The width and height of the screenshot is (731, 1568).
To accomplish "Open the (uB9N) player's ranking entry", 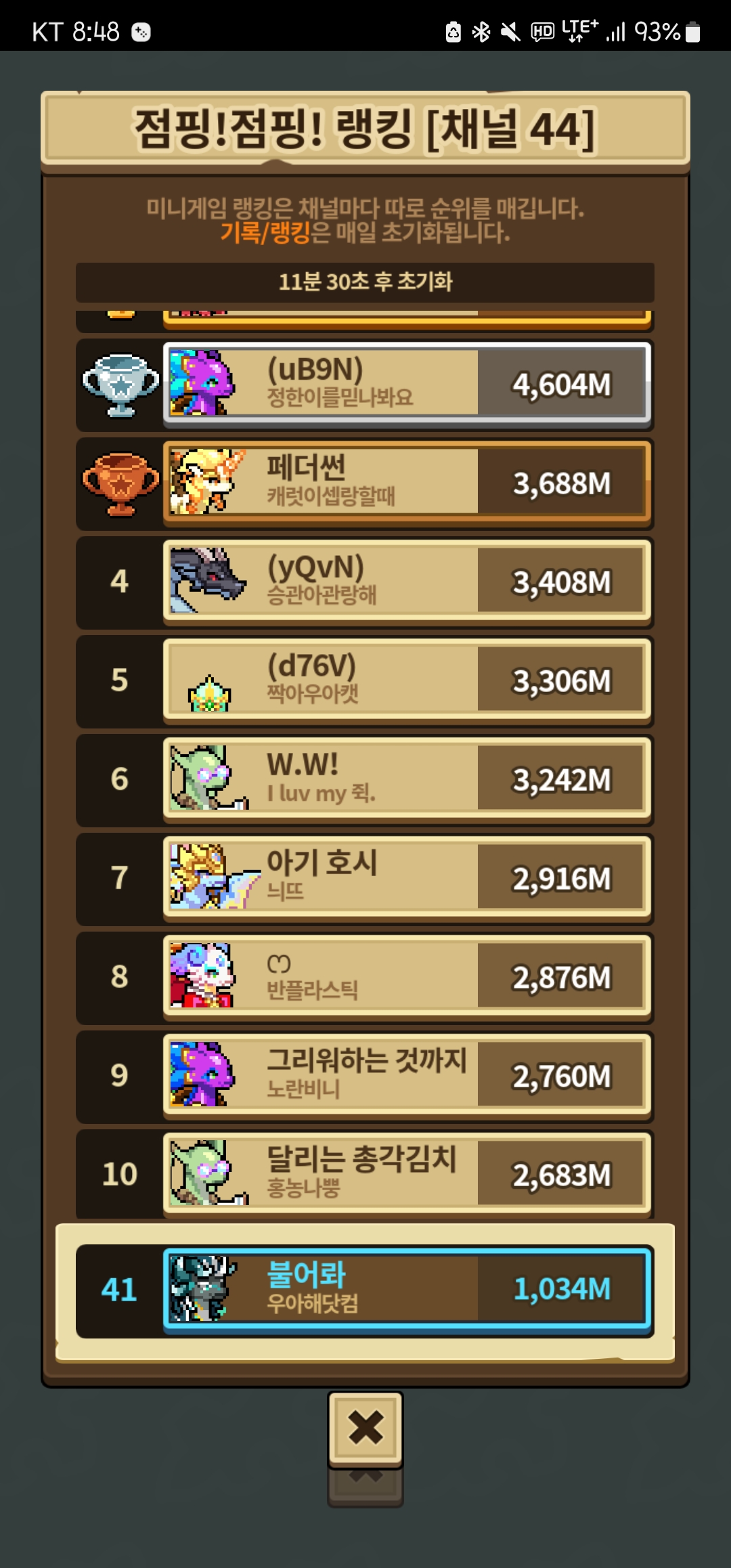I will click(x=406, y=383).
